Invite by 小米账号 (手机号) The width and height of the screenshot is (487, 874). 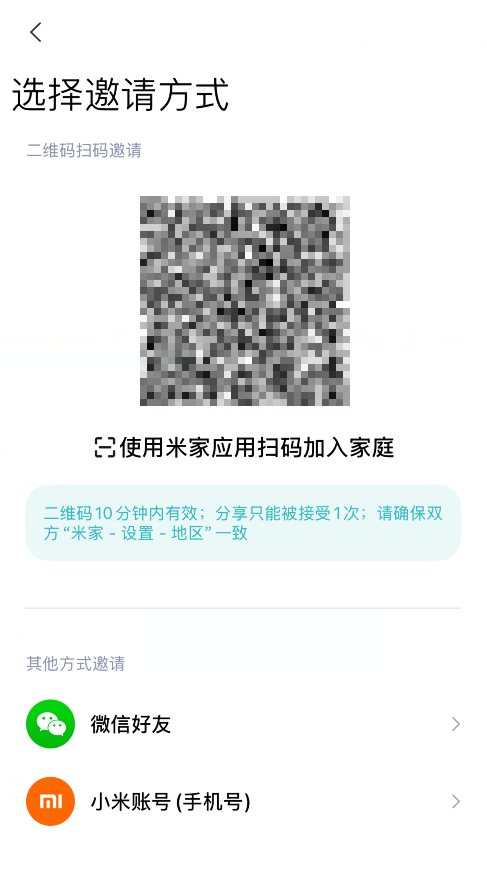click(x=244, y=802)
